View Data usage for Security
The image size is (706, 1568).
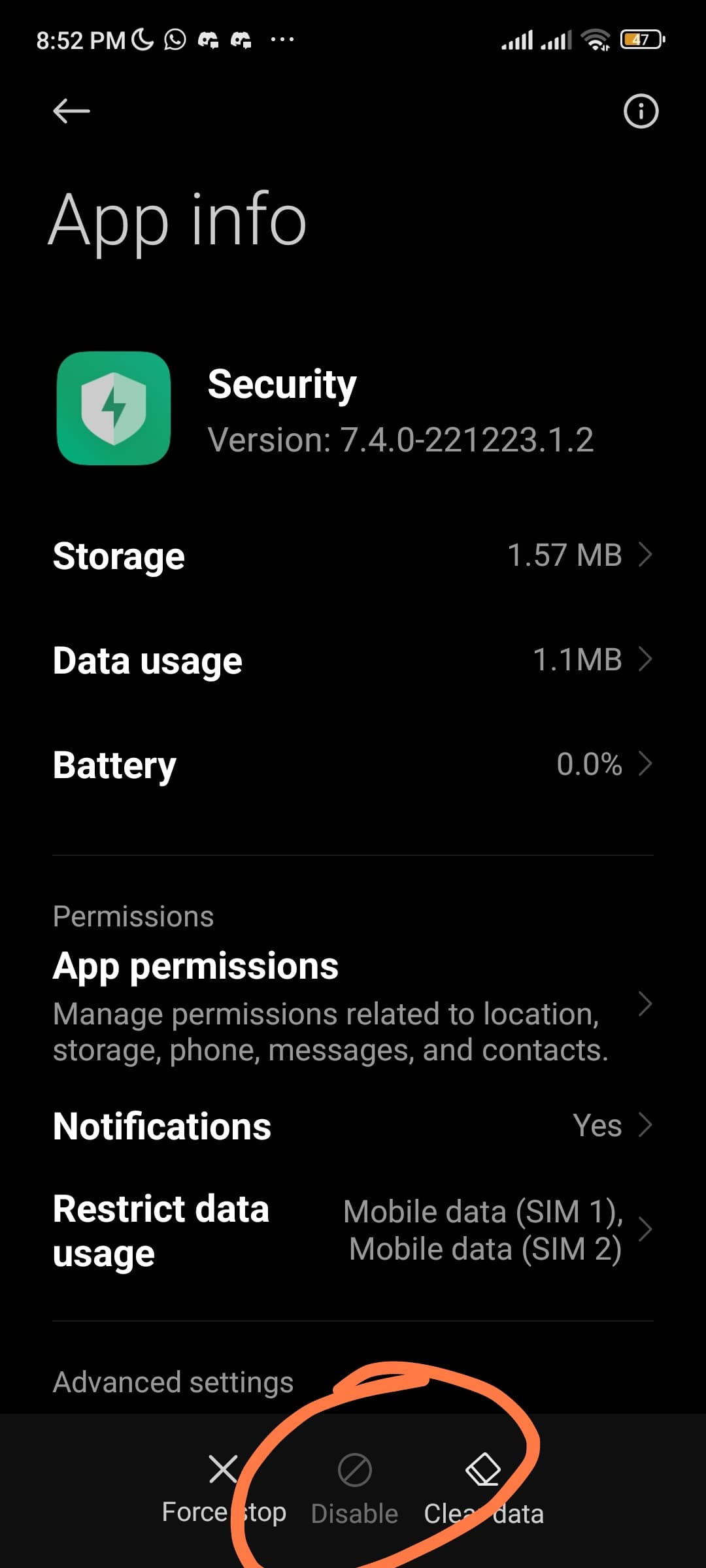[353, 660]
